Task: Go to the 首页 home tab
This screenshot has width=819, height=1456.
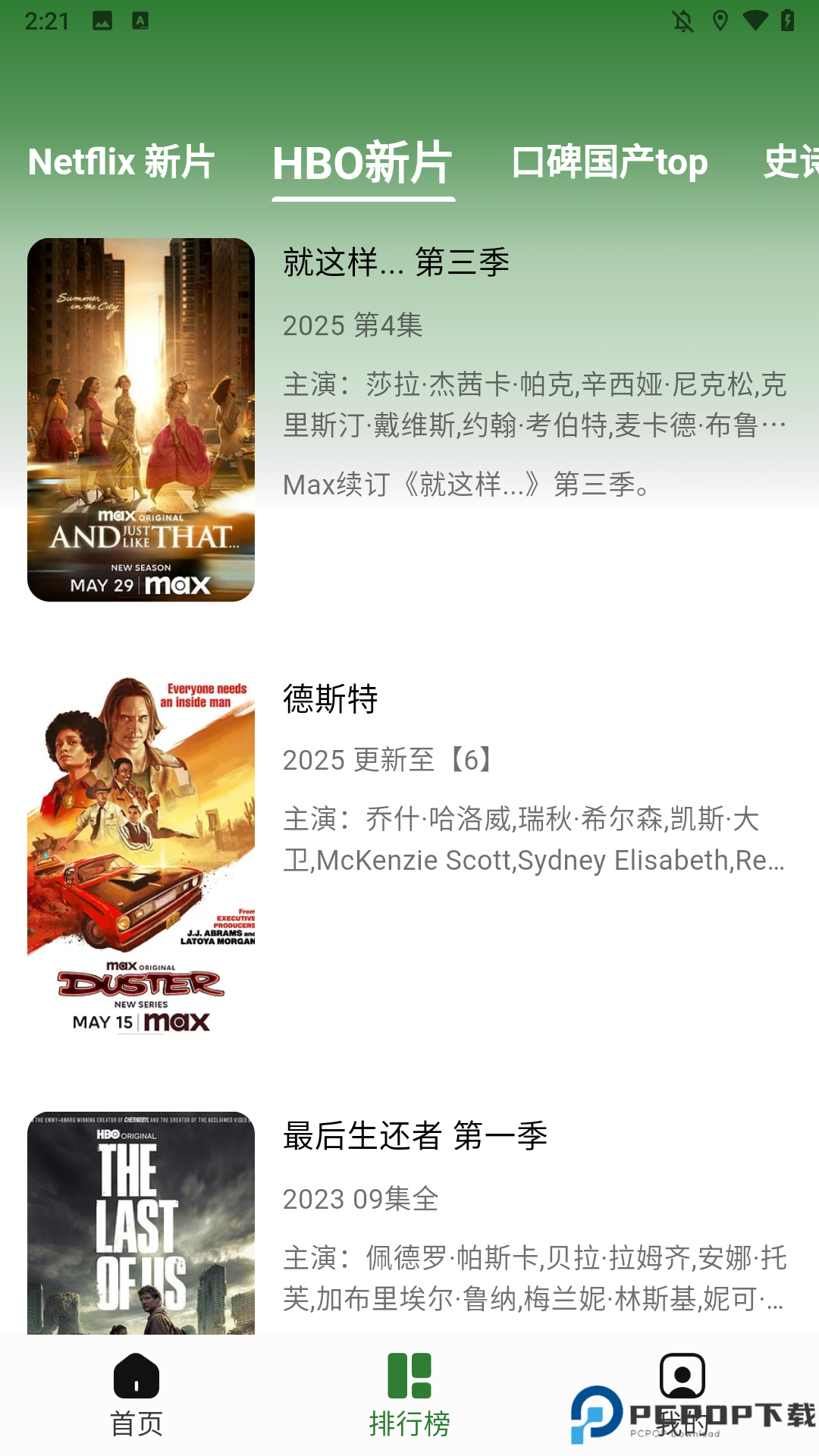Action: pyautogui.click(x=136, y=1394)
